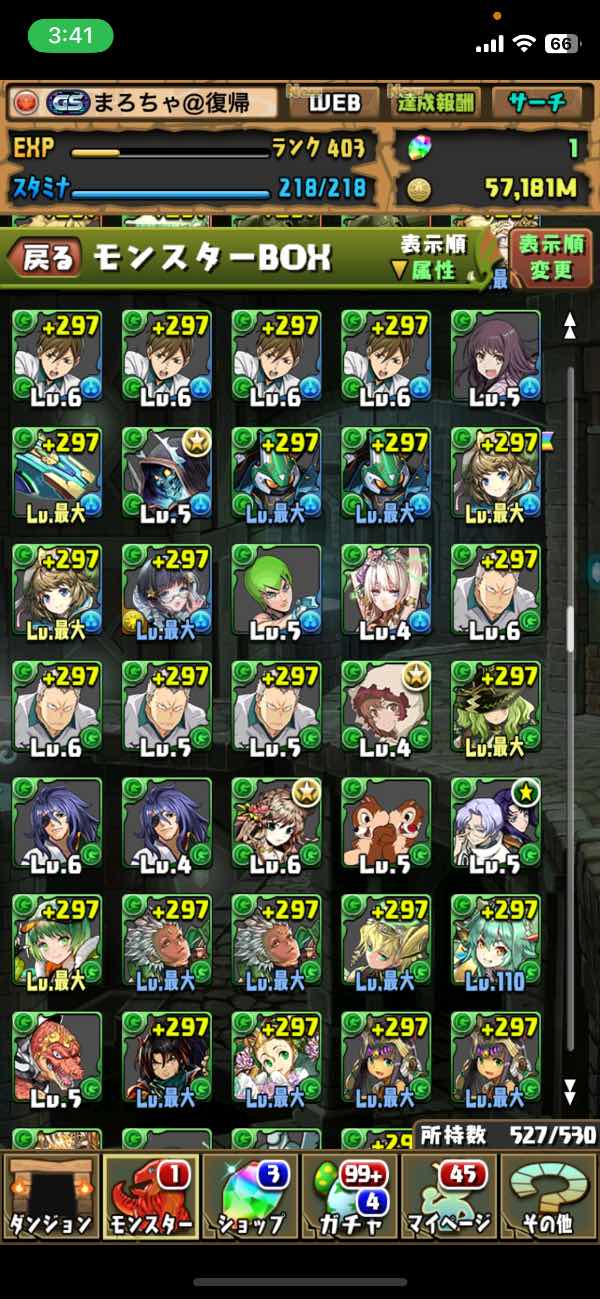Viewport: 600px width, 1299px height.
Task: Jump to top with double up arrow
Action: click(570, 325)
